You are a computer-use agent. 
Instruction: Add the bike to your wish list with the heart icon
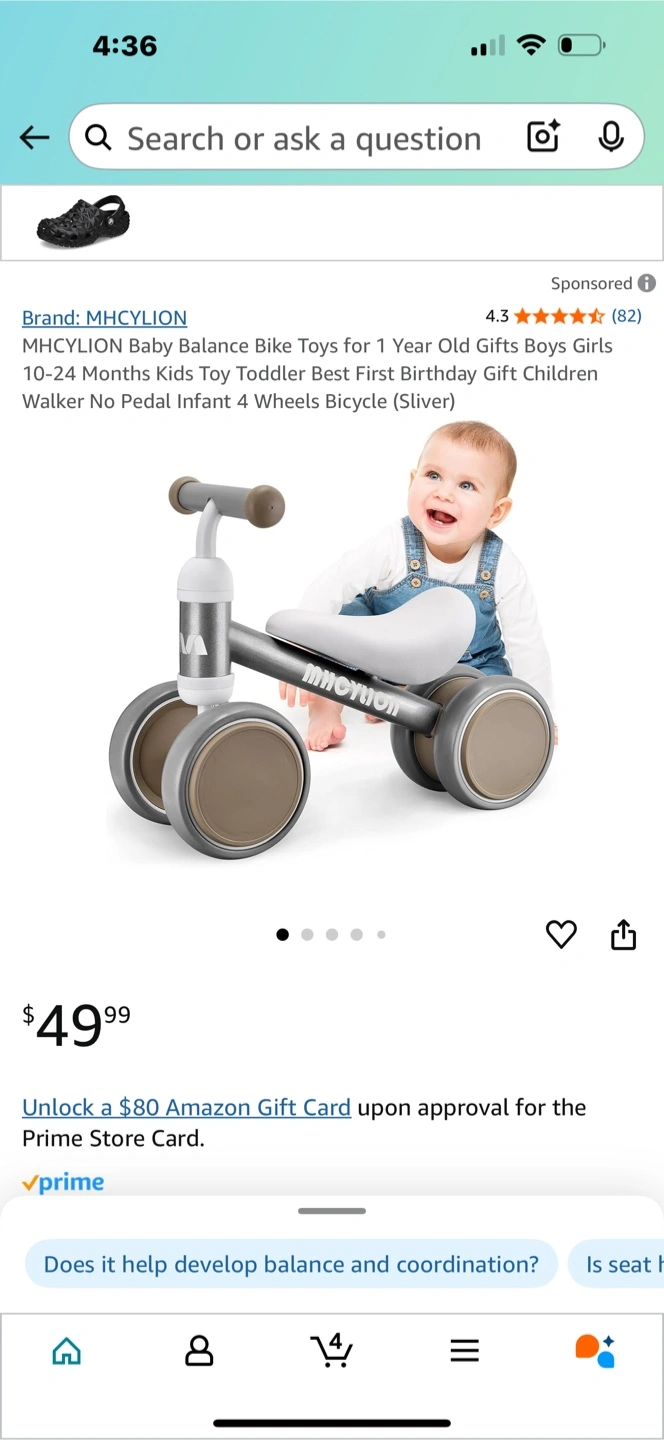pos(561,934)
